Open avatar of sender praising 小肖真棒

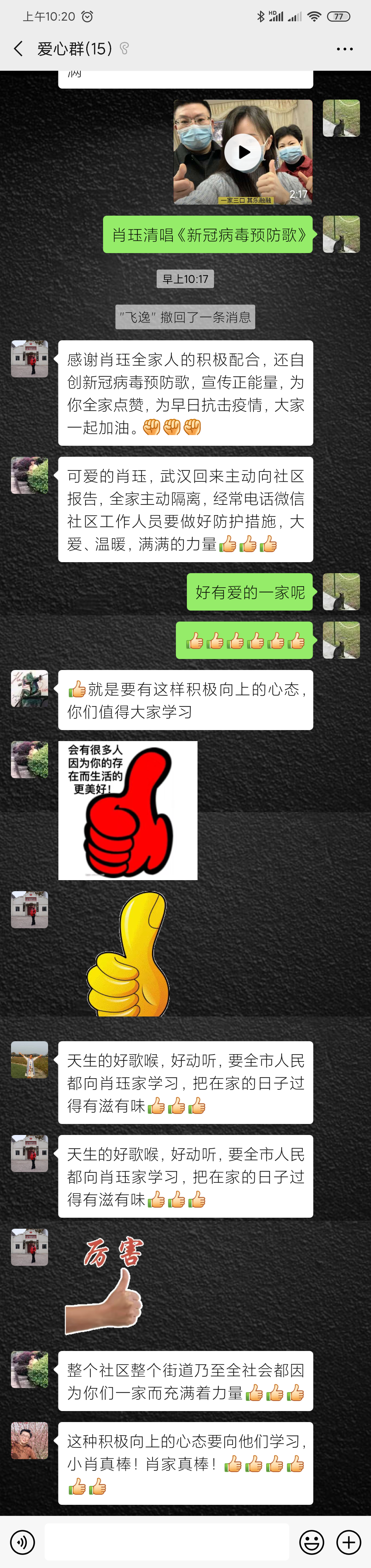tap(29, 1440)
